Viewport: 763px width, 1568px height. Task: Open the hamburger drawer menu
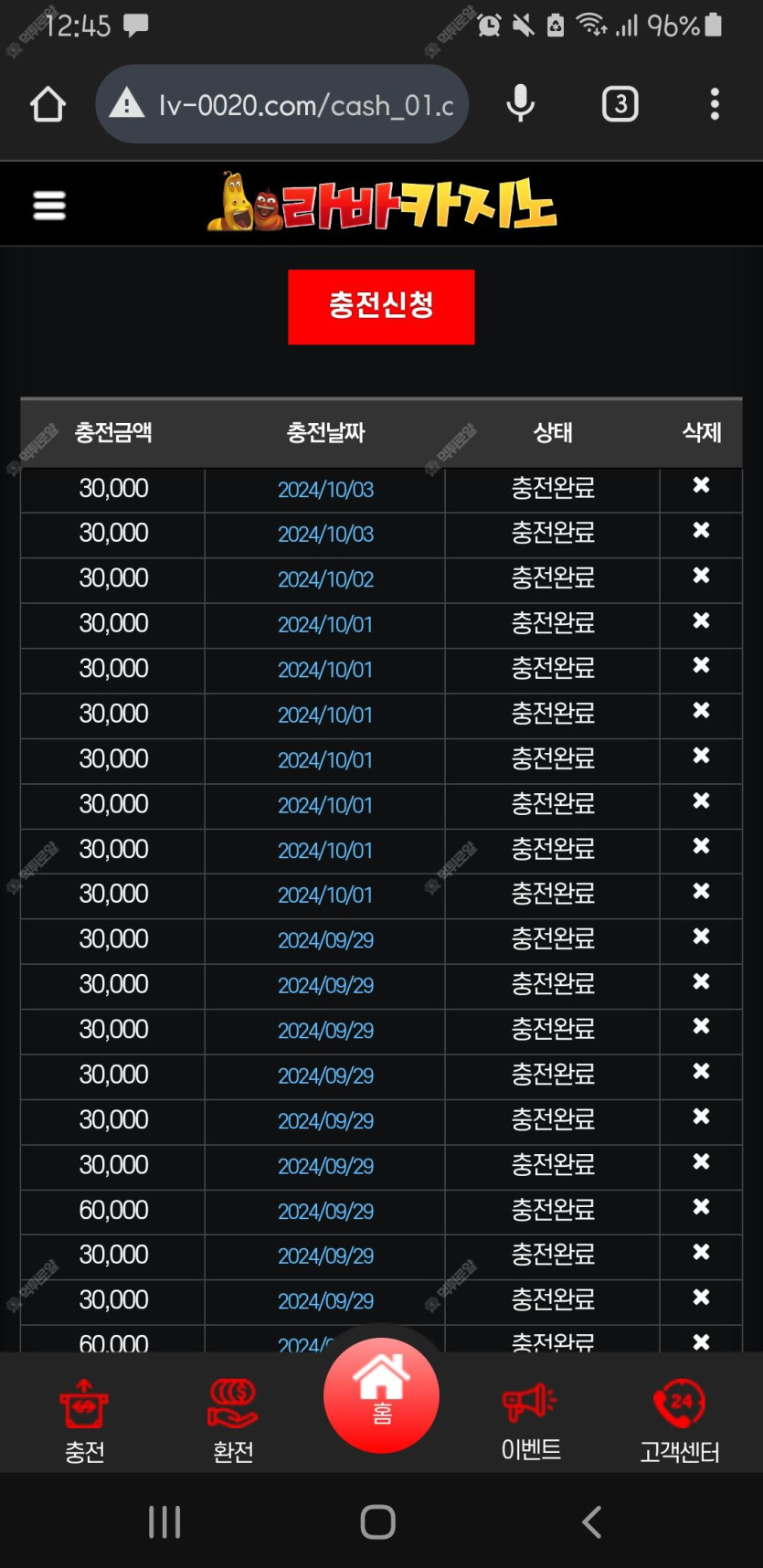(x=49, y=206)
